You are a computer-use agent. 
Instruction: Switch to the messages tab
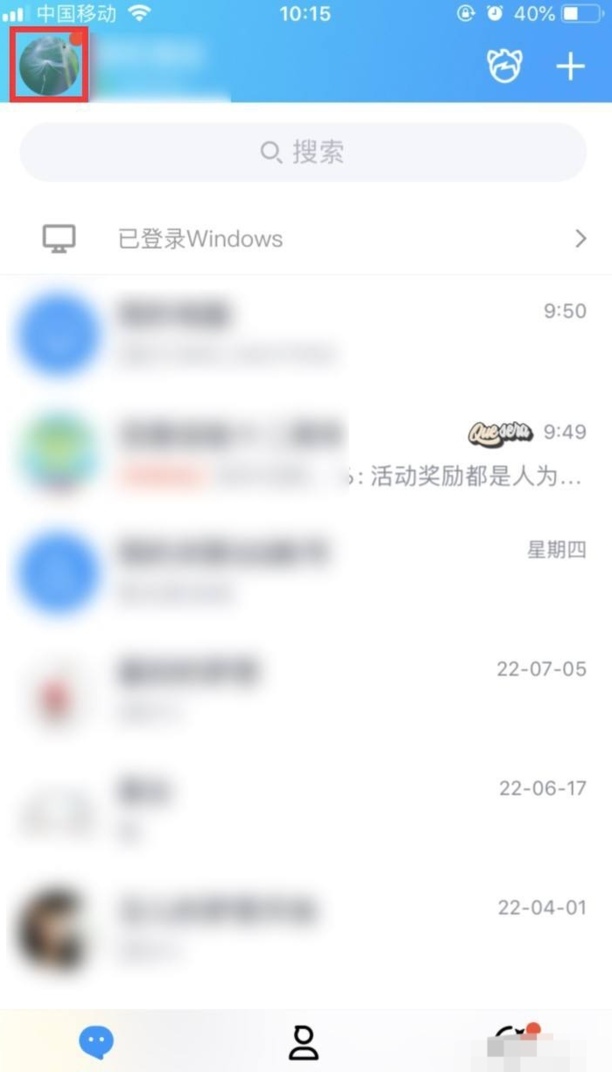click(97, 1042)
